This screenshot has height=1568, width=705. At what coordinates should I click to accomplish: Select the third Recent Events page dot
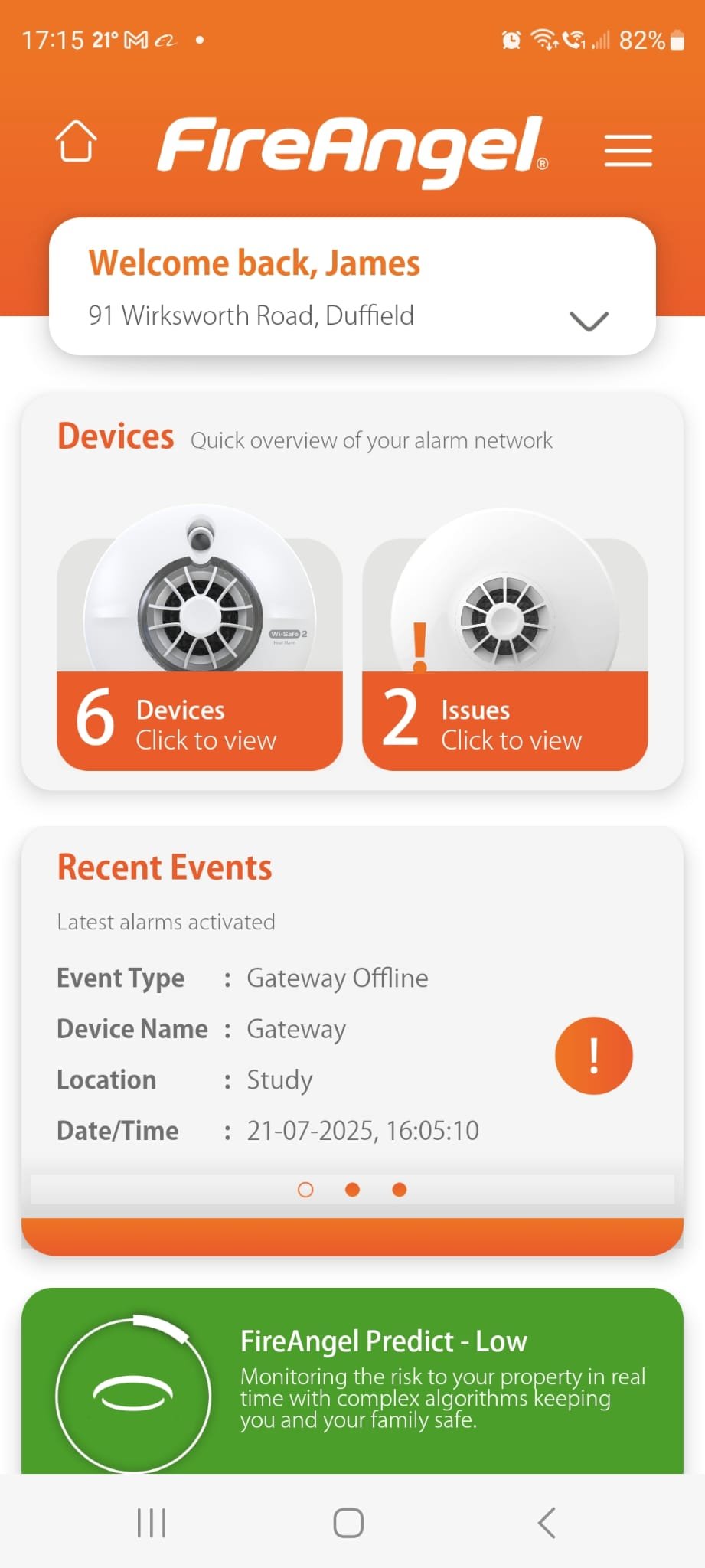[399, 1189]
